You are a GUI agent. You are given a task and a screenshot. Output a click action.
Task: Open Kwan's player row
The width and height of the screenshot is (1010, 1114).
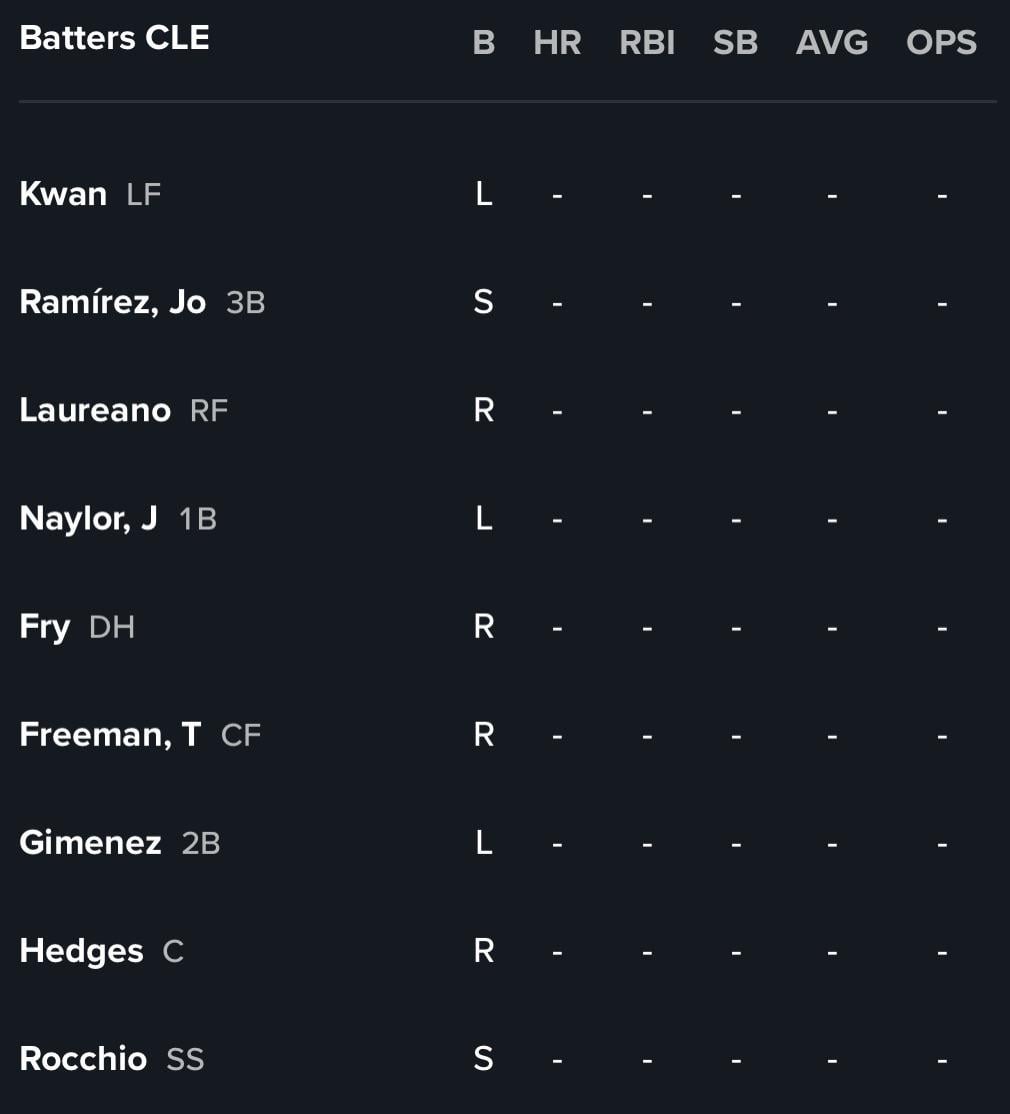(63, 193)
